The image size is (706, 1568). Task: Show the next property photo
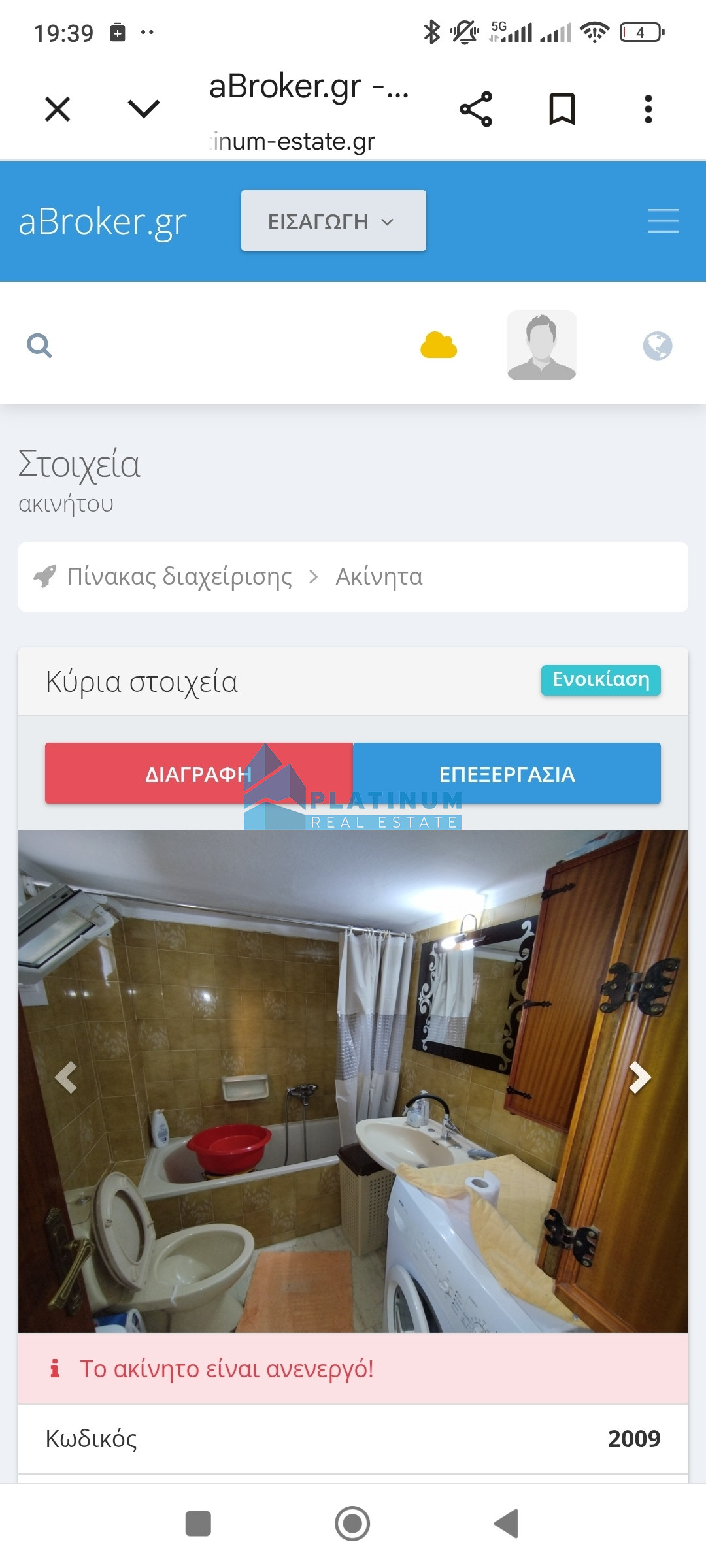[x=640, y=1077]
